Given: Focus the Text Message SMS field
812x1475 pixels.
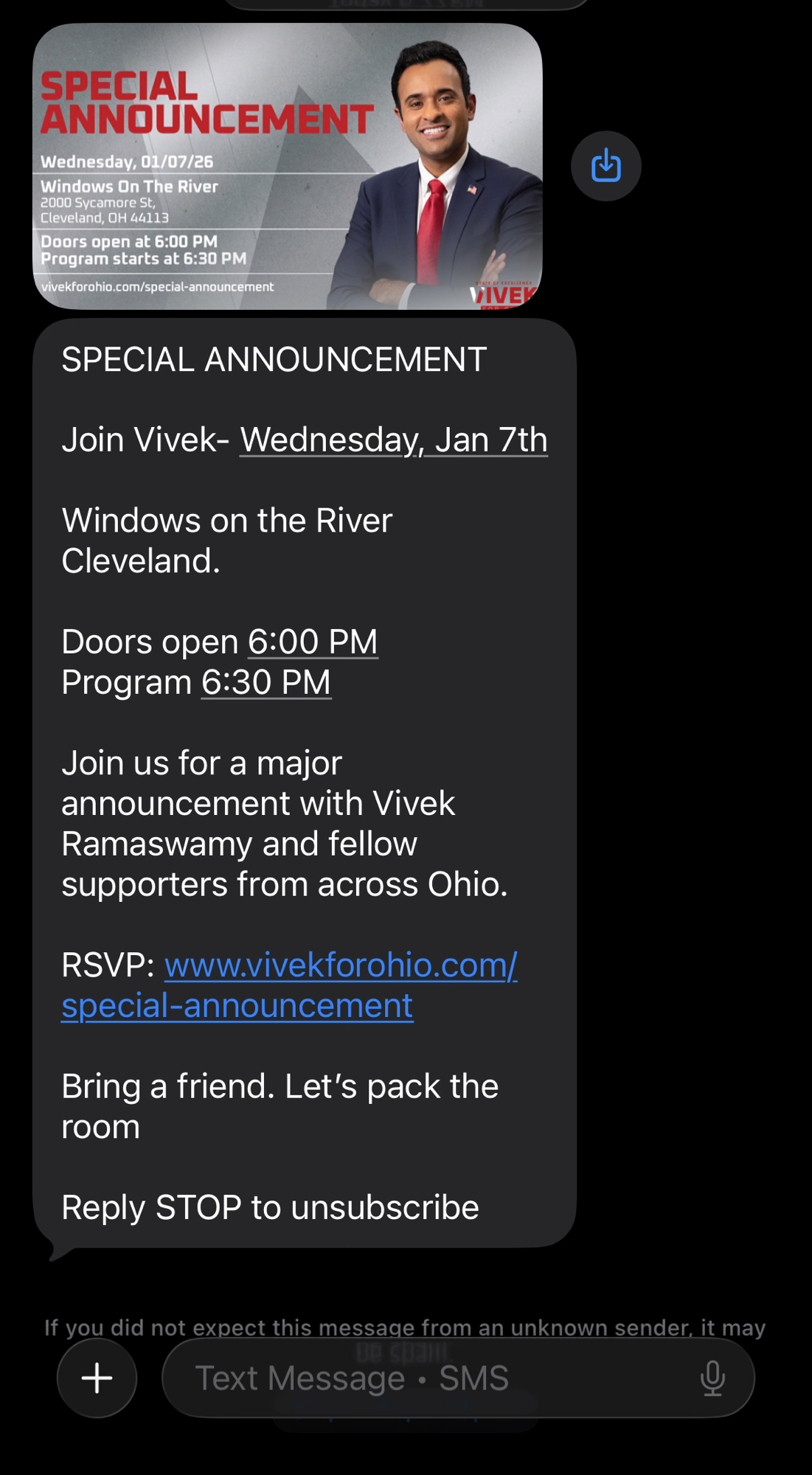Looking at the screenshot, I should 428,1378.
